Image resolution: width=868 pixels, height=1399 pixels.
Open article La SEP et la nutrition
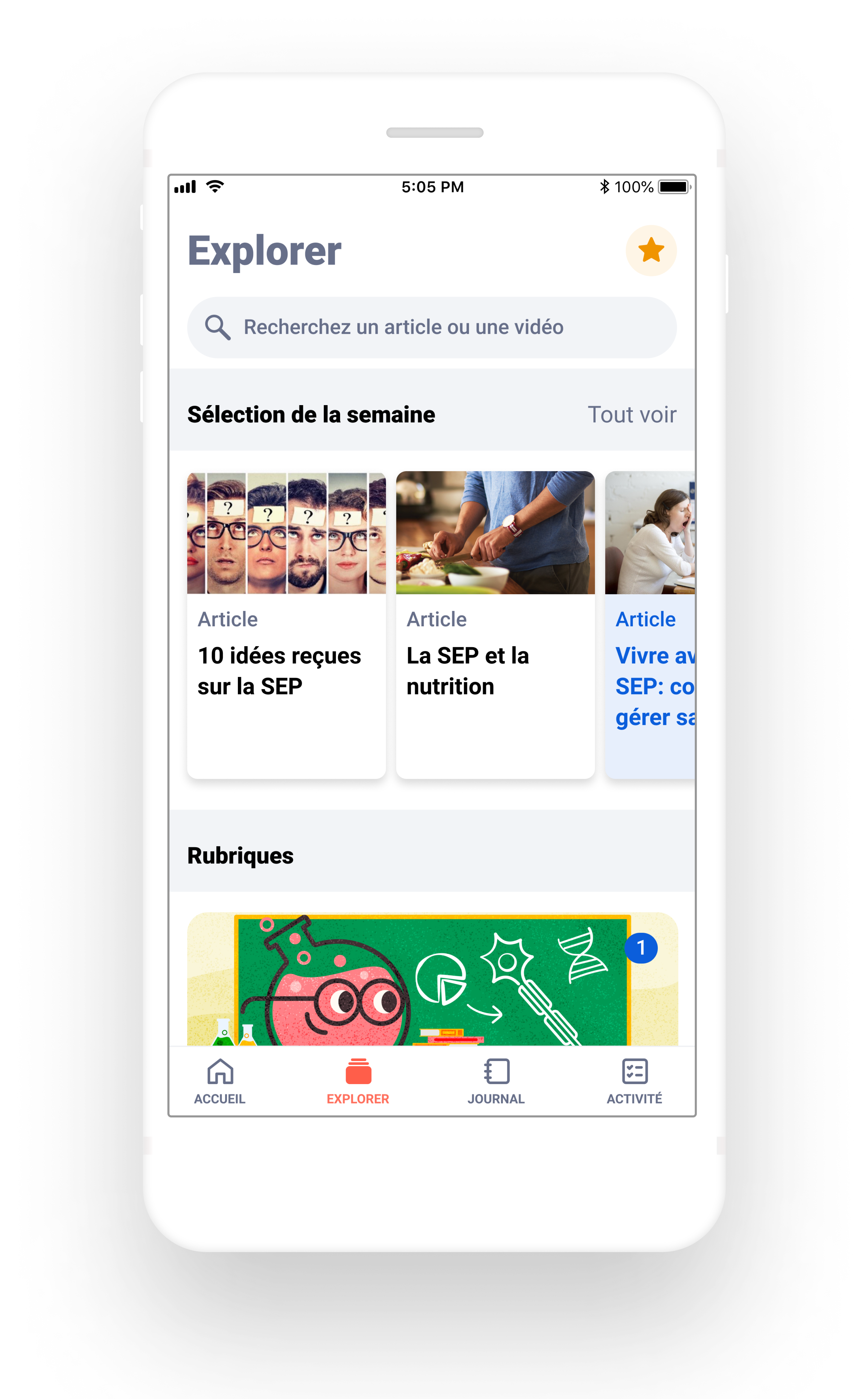495,625
